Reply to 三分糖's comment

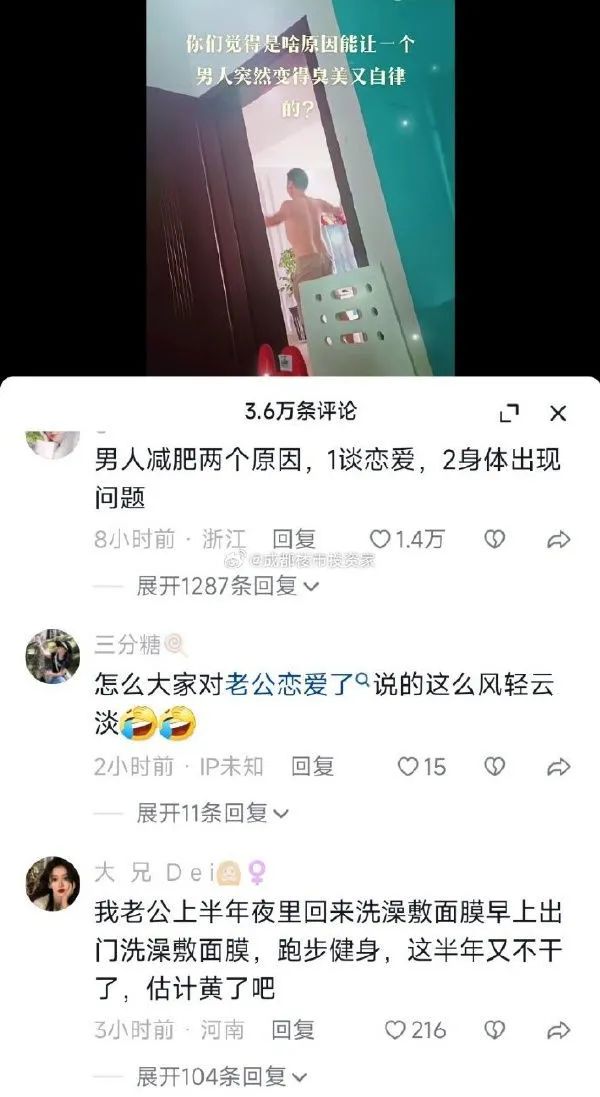[x=311, y=766]
